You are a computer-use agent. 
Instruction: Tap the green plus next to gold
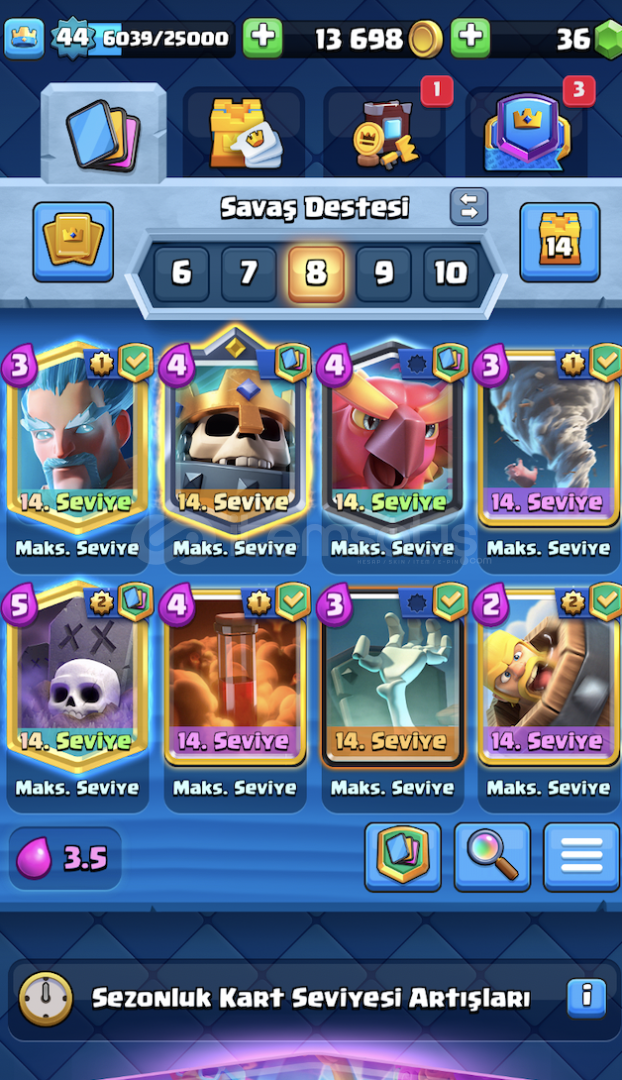262,37
